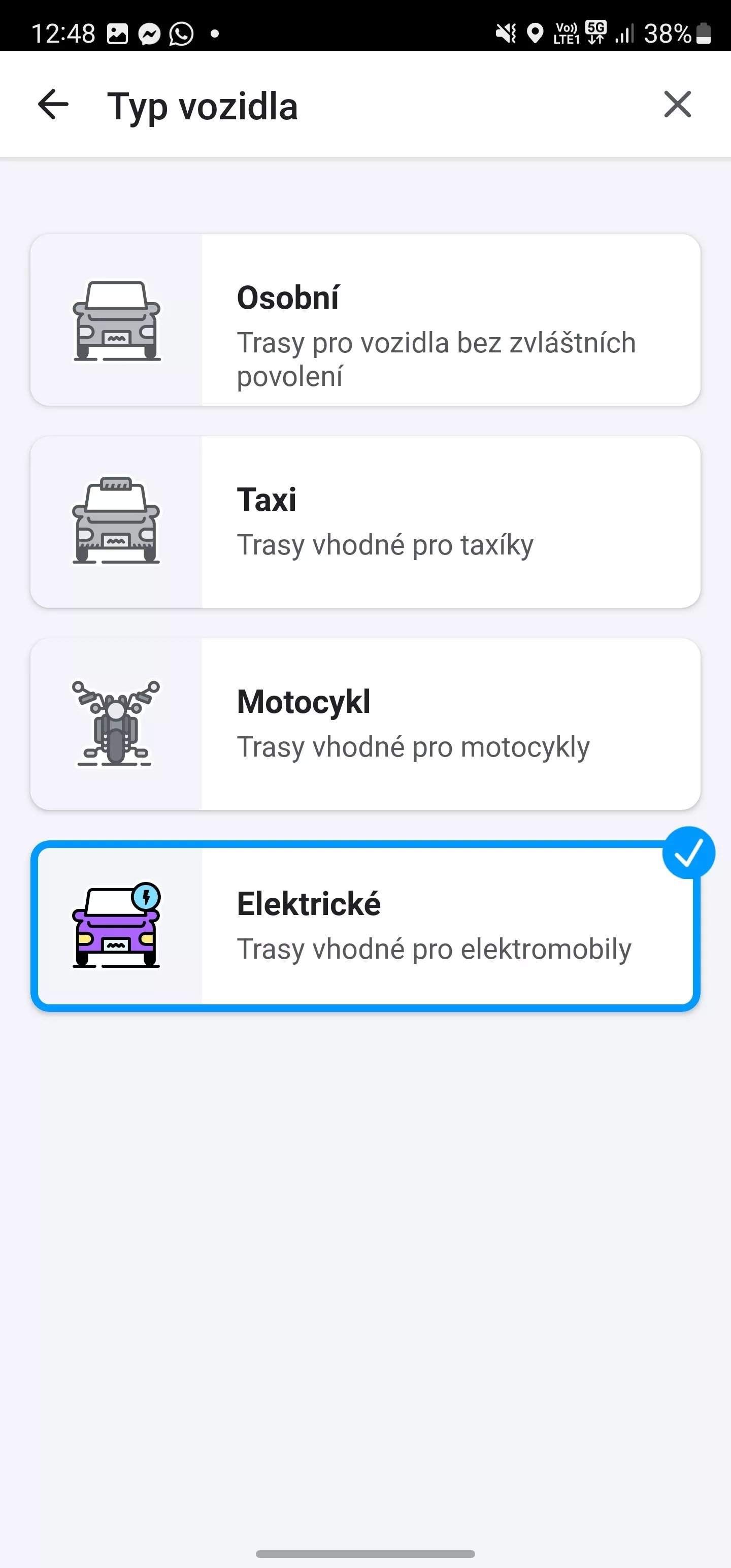The image size is (731, 1568).
Task: Tap the selected Elektrické card
Action: tap(365, 926)
